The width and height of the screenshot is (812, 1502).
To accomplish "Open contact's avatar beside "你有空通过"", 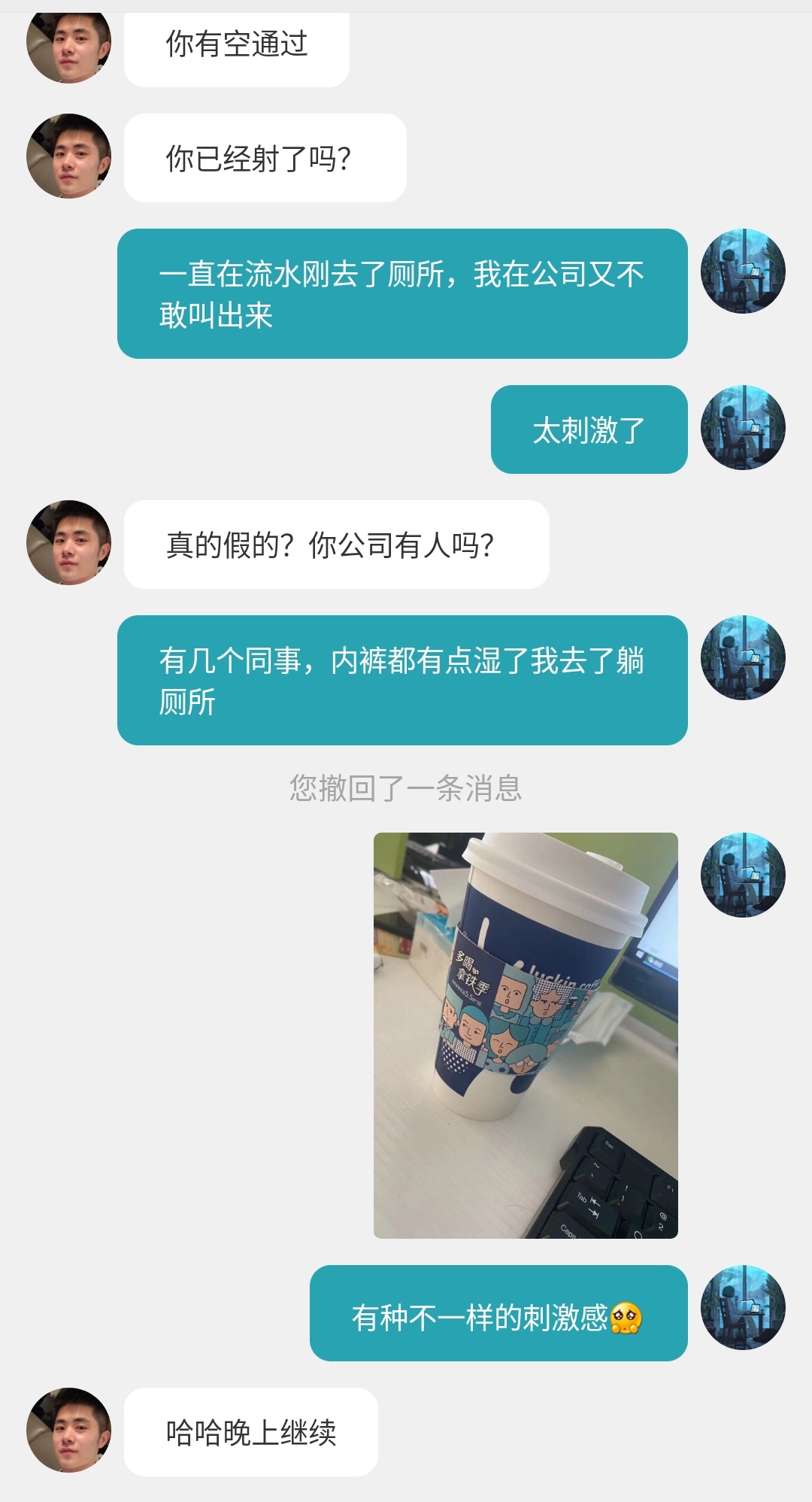I will click(x=68, y=47).
